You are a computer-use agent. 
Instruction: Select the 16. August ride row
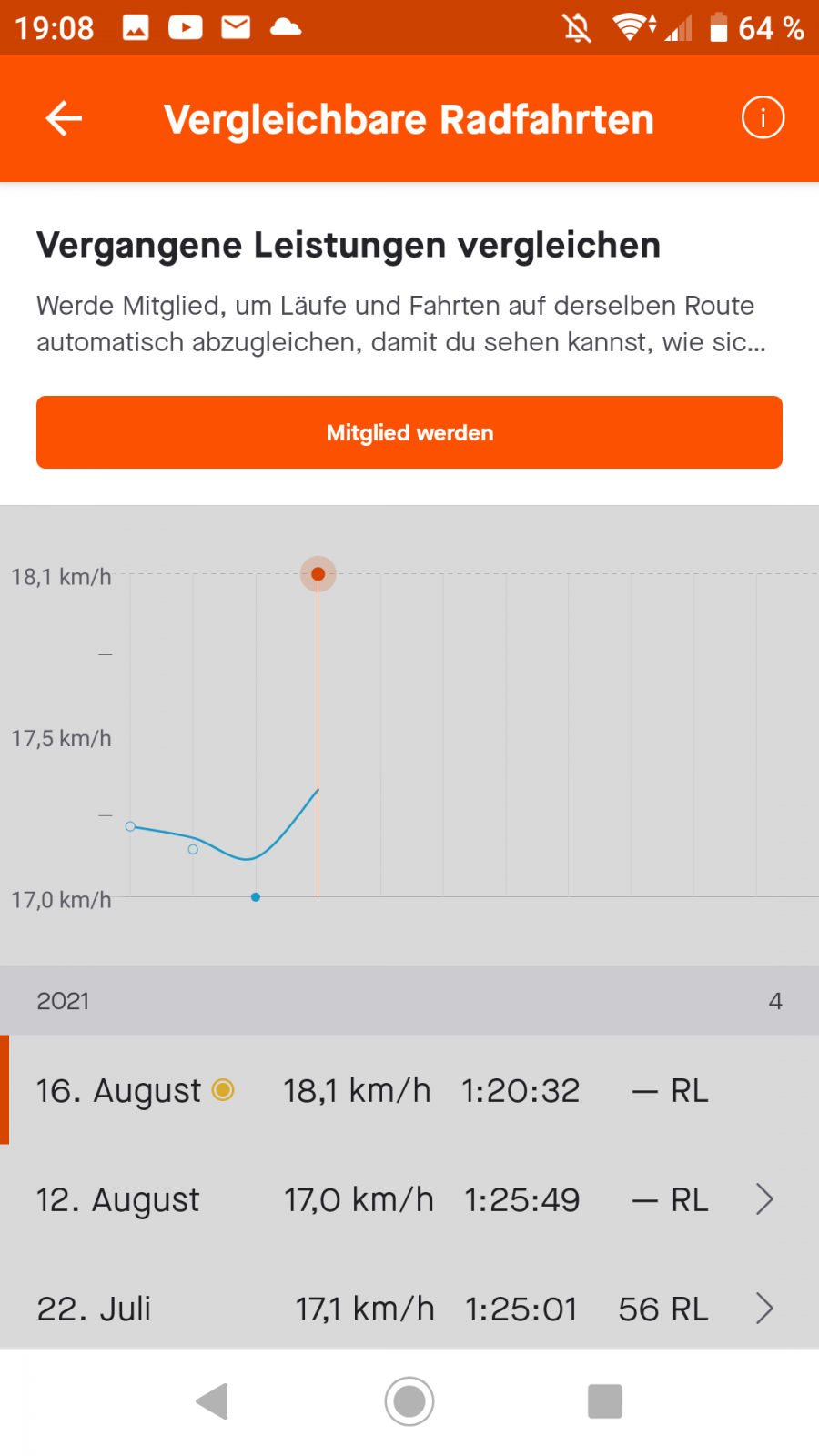click(409, 1090)
